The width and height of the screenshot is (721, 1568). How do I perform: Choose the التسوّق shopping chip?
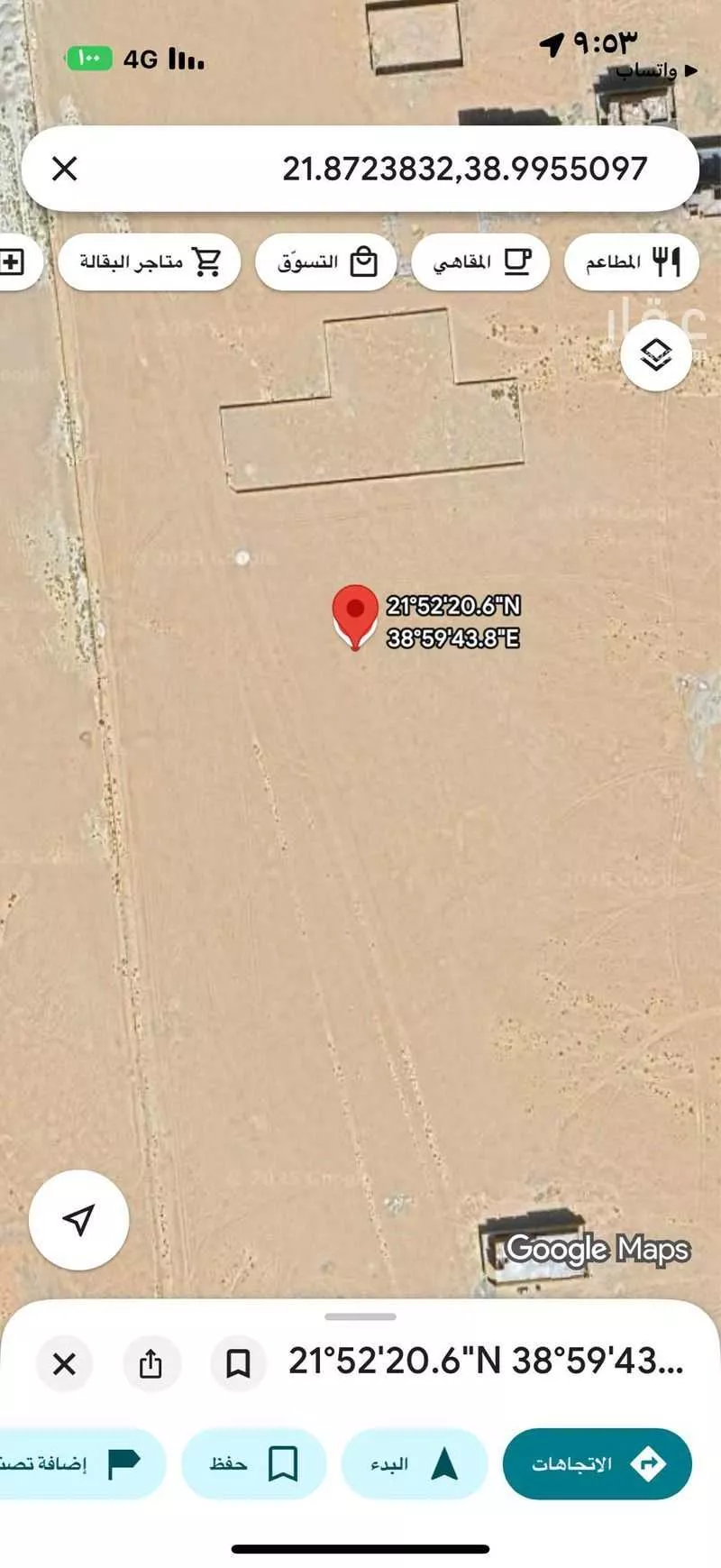(326, 262)
